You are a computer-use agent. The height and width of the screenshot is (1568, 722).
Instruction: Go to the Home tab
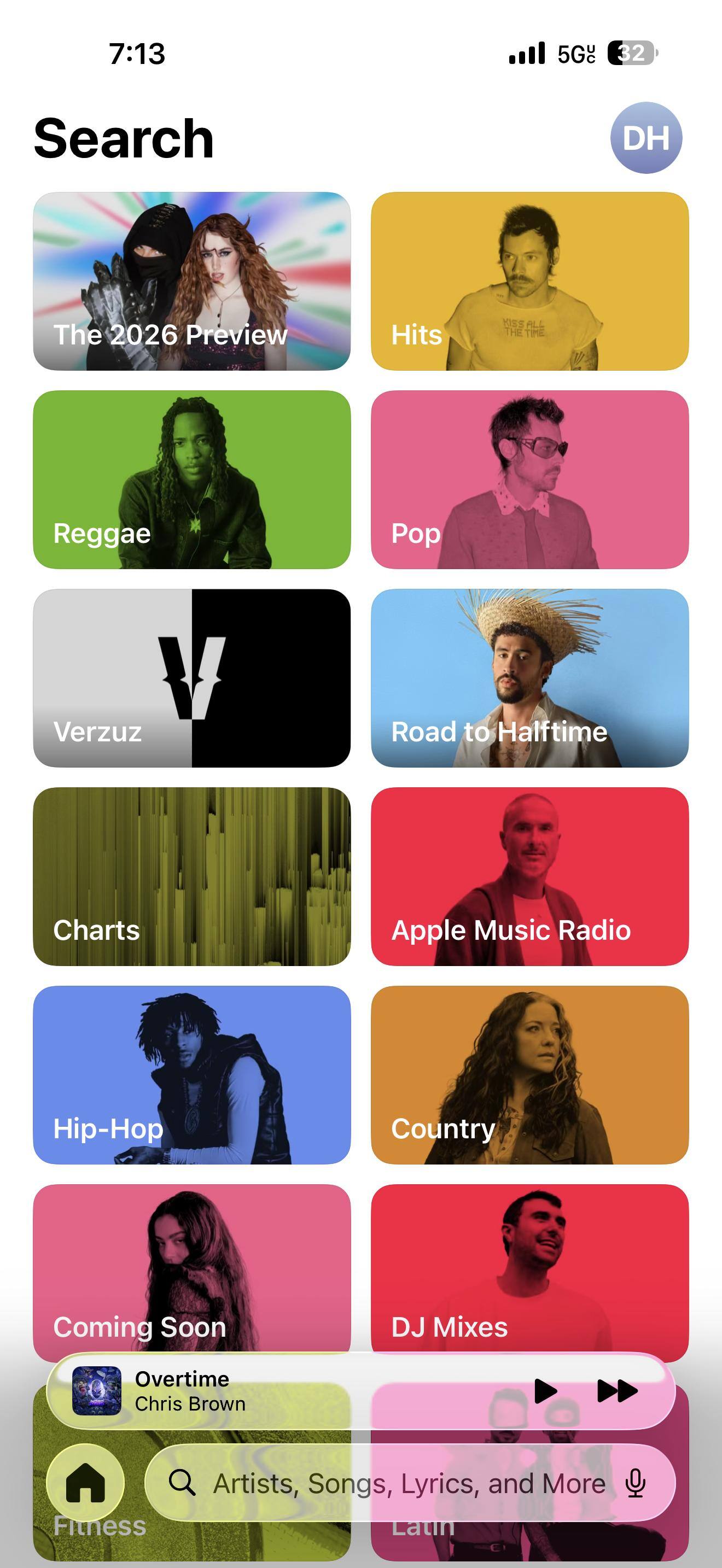point(86,1482)
